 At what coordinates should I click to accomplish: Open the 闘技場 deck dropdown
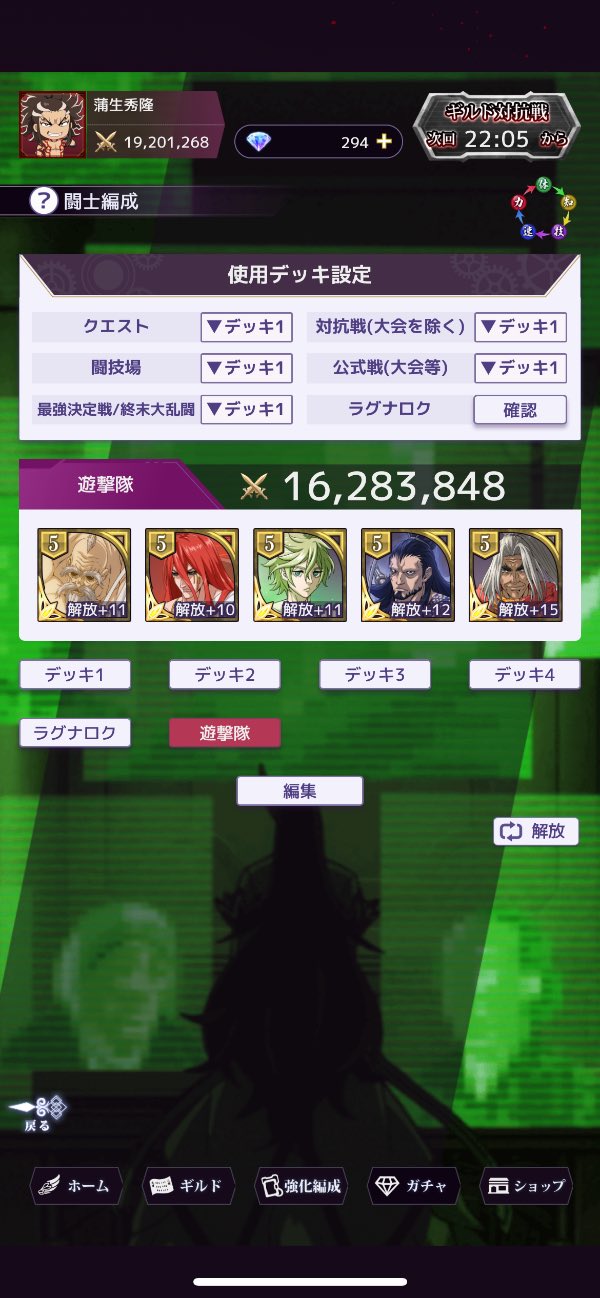click(x=246, y=368)
